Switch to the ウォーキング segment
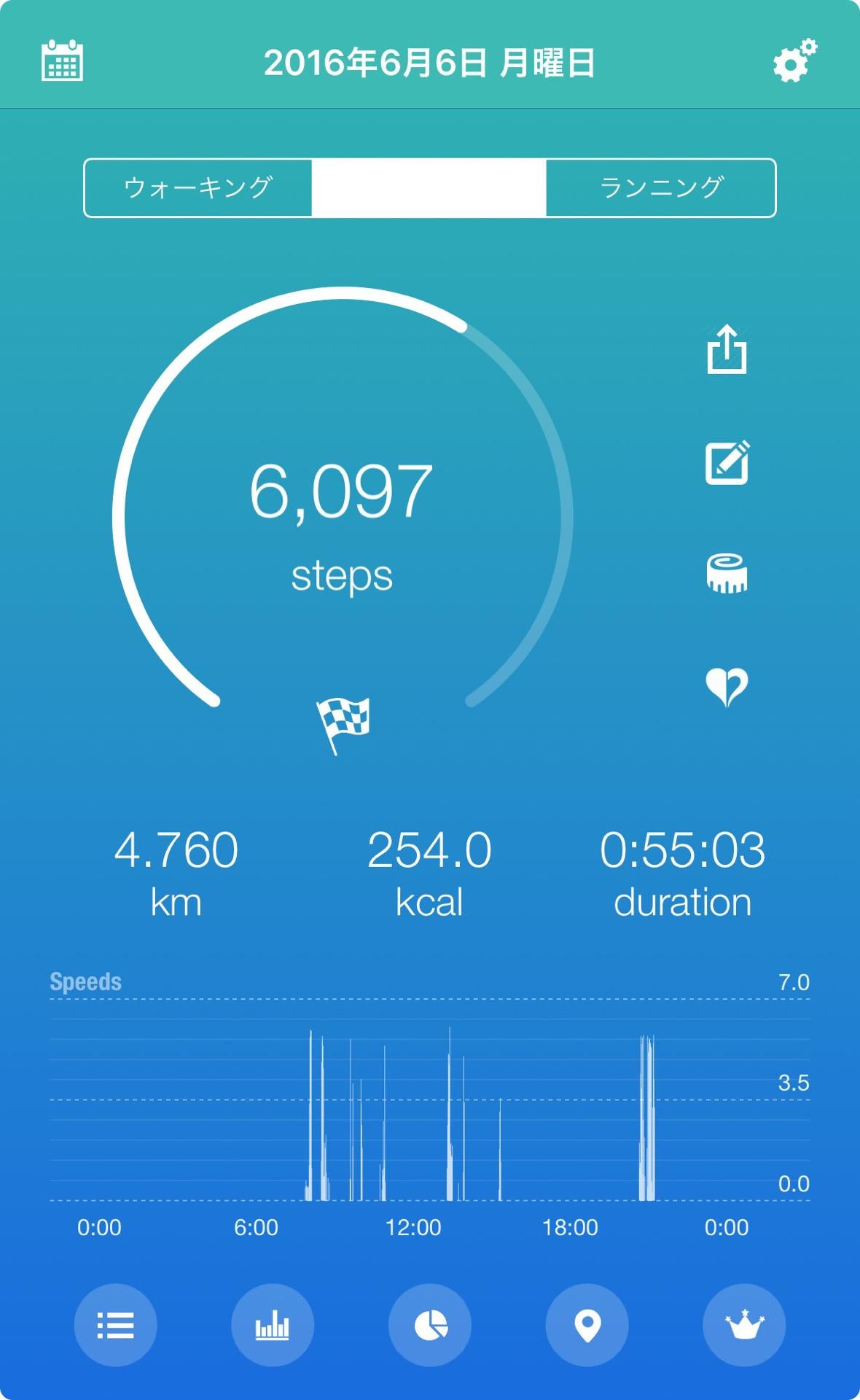The image size is (860, 1400). pyautogui.click(x=198, y=187)
